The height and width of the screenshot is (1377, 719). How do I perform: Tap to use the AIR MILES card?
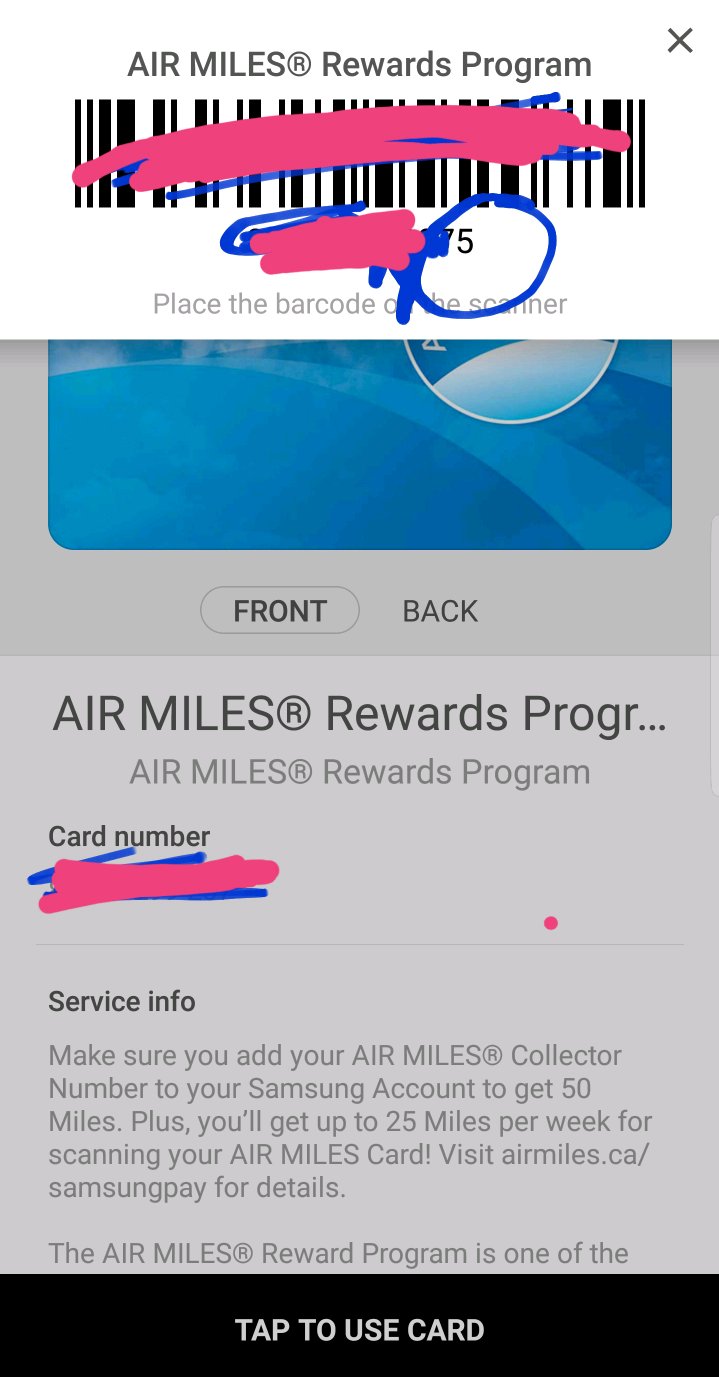[x=360, y=1329]
